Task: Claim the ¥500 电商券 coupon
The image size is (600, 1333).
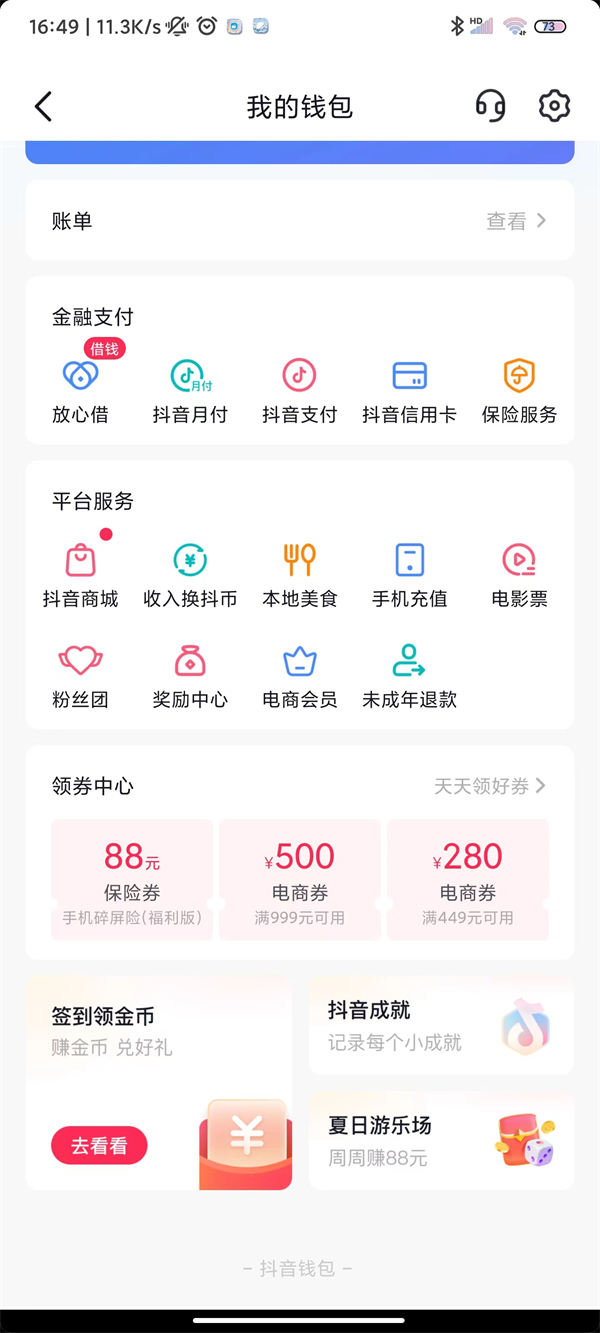Action: [x=300, y=879]
